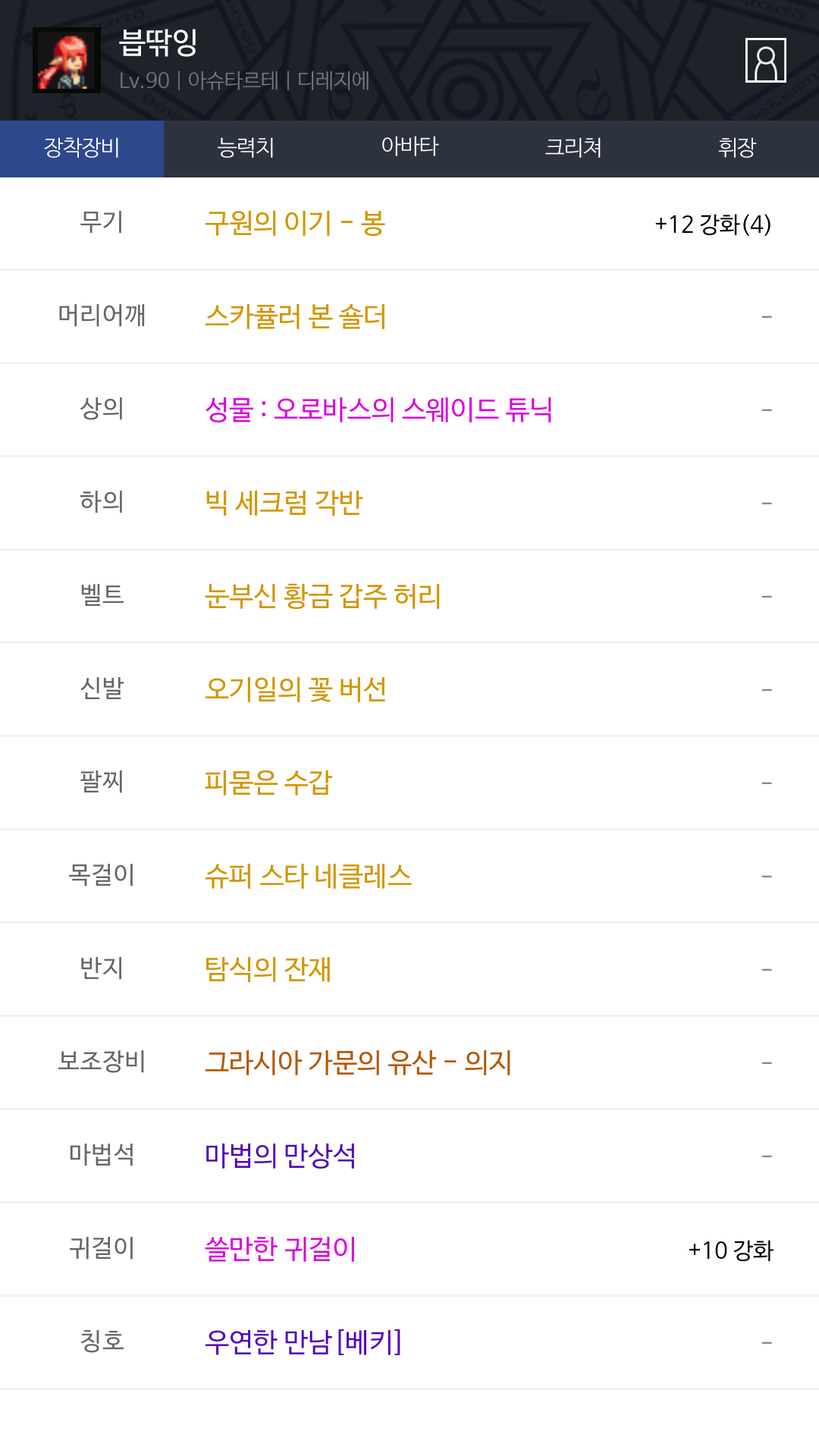Open 스카풀러 본 숄더 item details
The width and height of the screenshot is (819, 1456).
click(x=296, y=316)
